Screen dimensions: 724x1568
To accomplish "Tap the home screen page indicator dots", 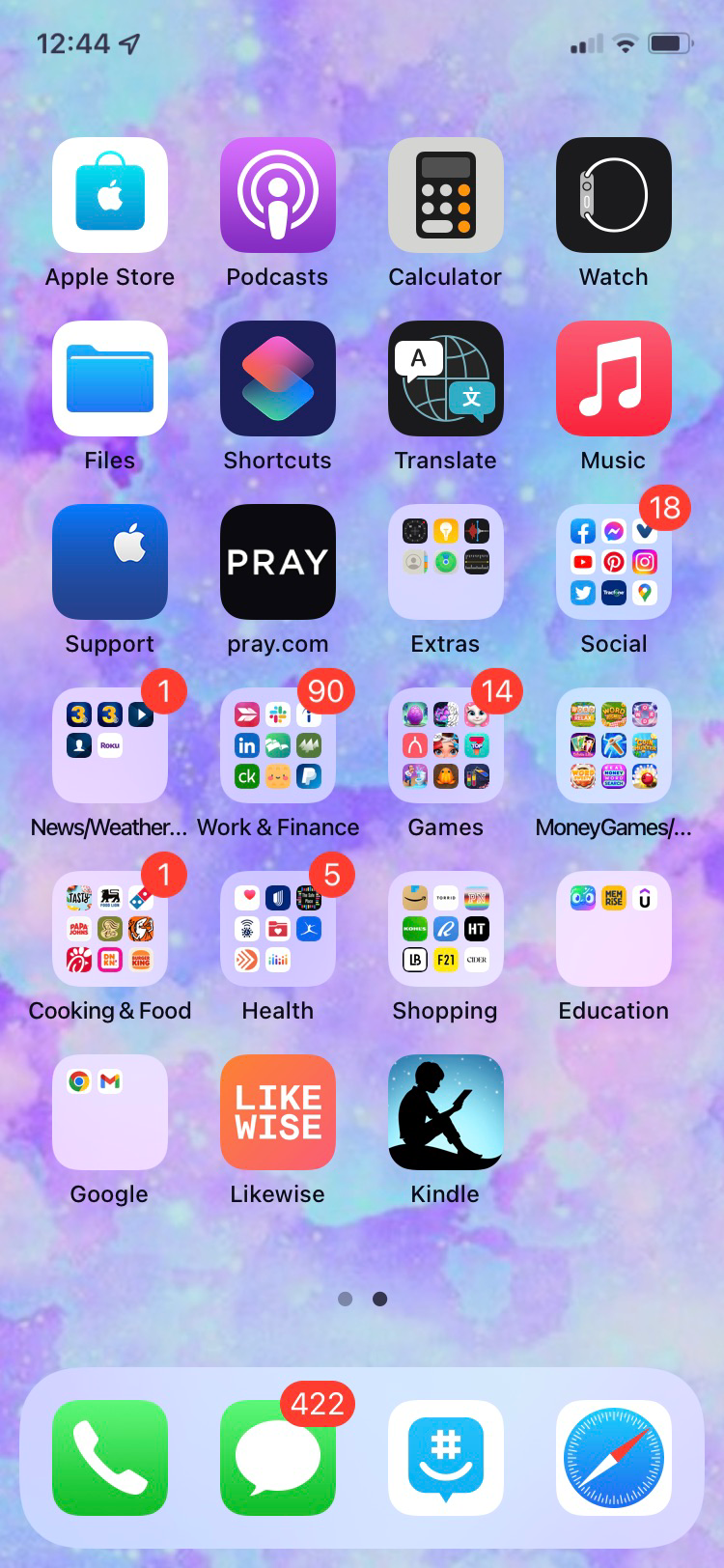I will click(x=362, y=1299).
